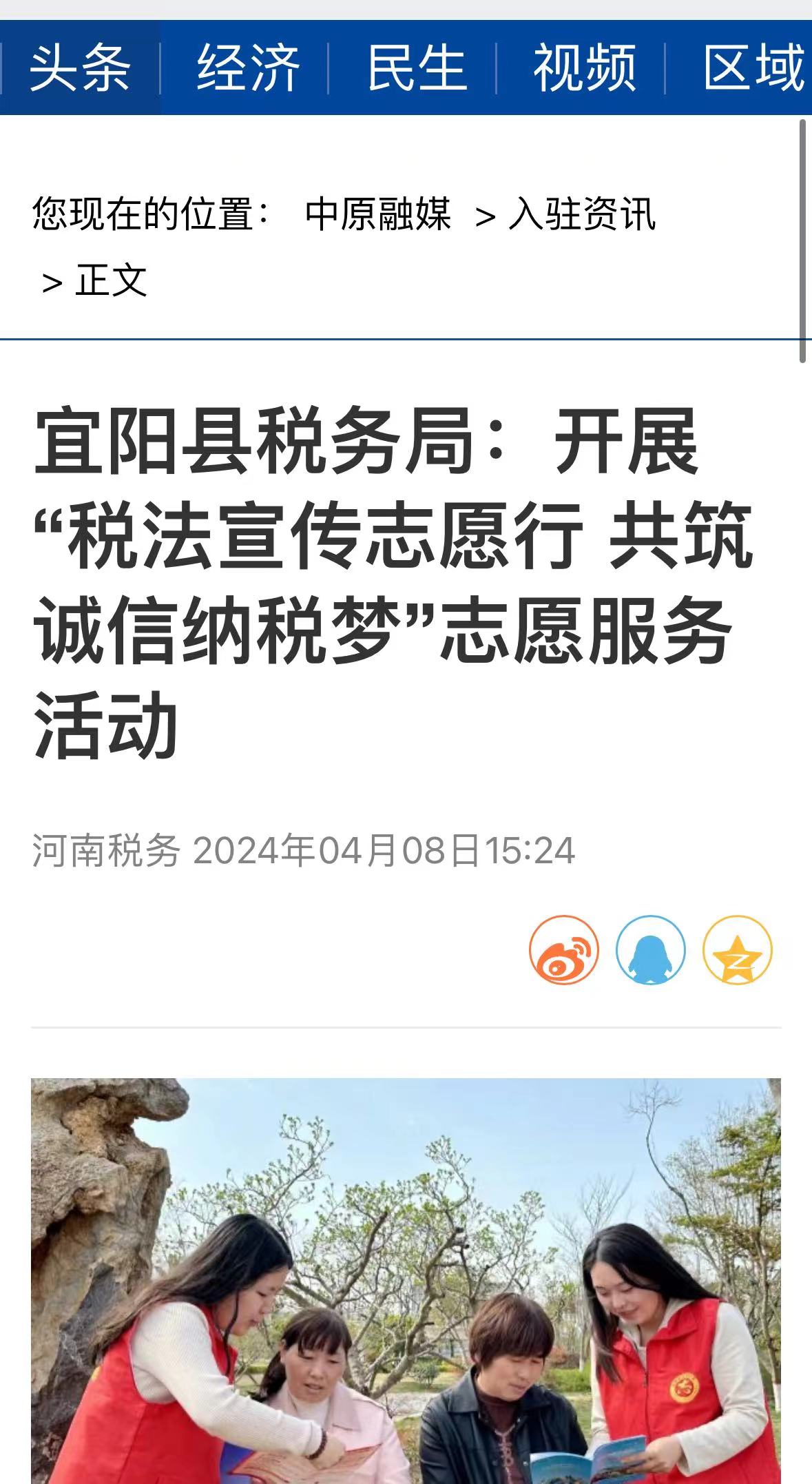Go to the 视频 tab
This screenshot has height=1484, width=812.
pos(584,68)
